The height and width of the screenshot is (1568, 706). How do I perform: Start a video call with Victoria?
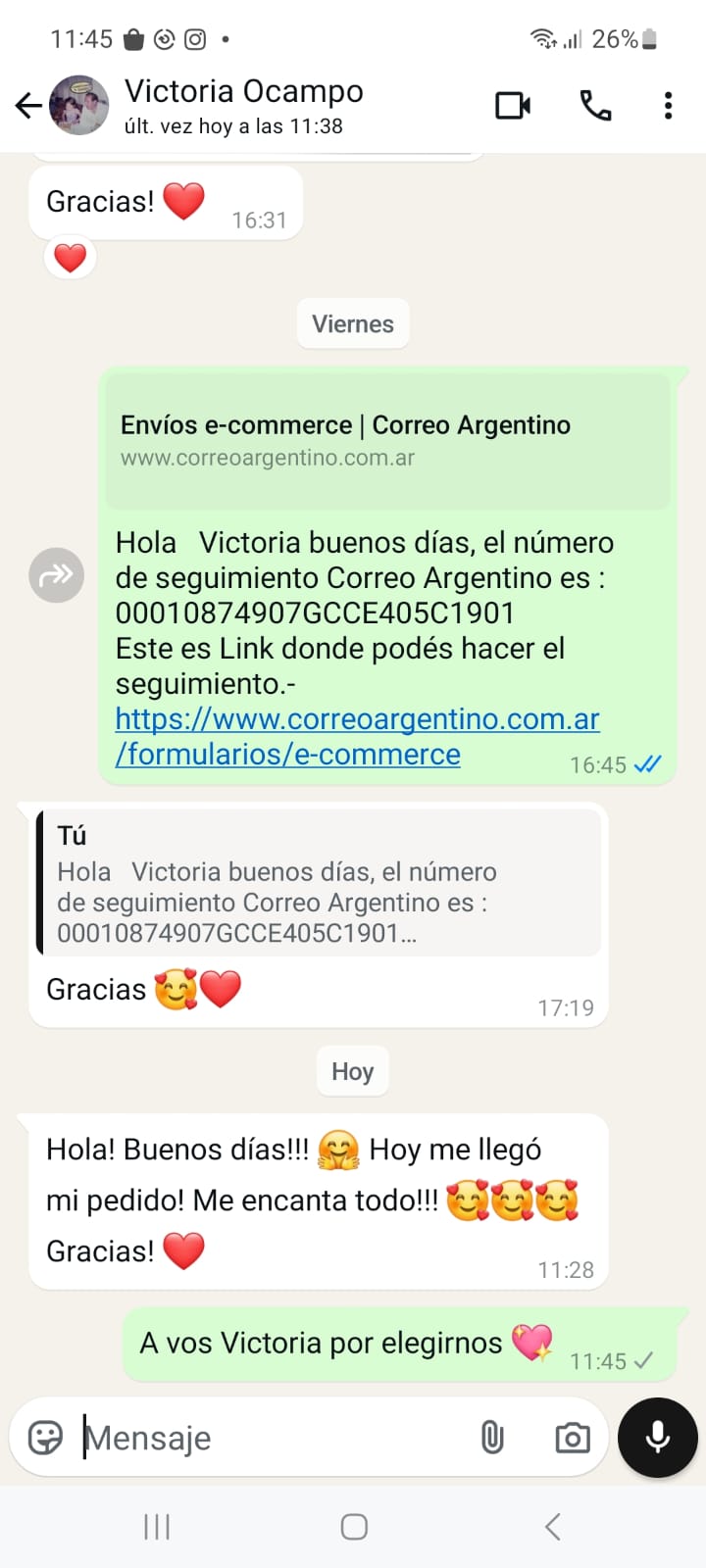[x=513, y=105]
